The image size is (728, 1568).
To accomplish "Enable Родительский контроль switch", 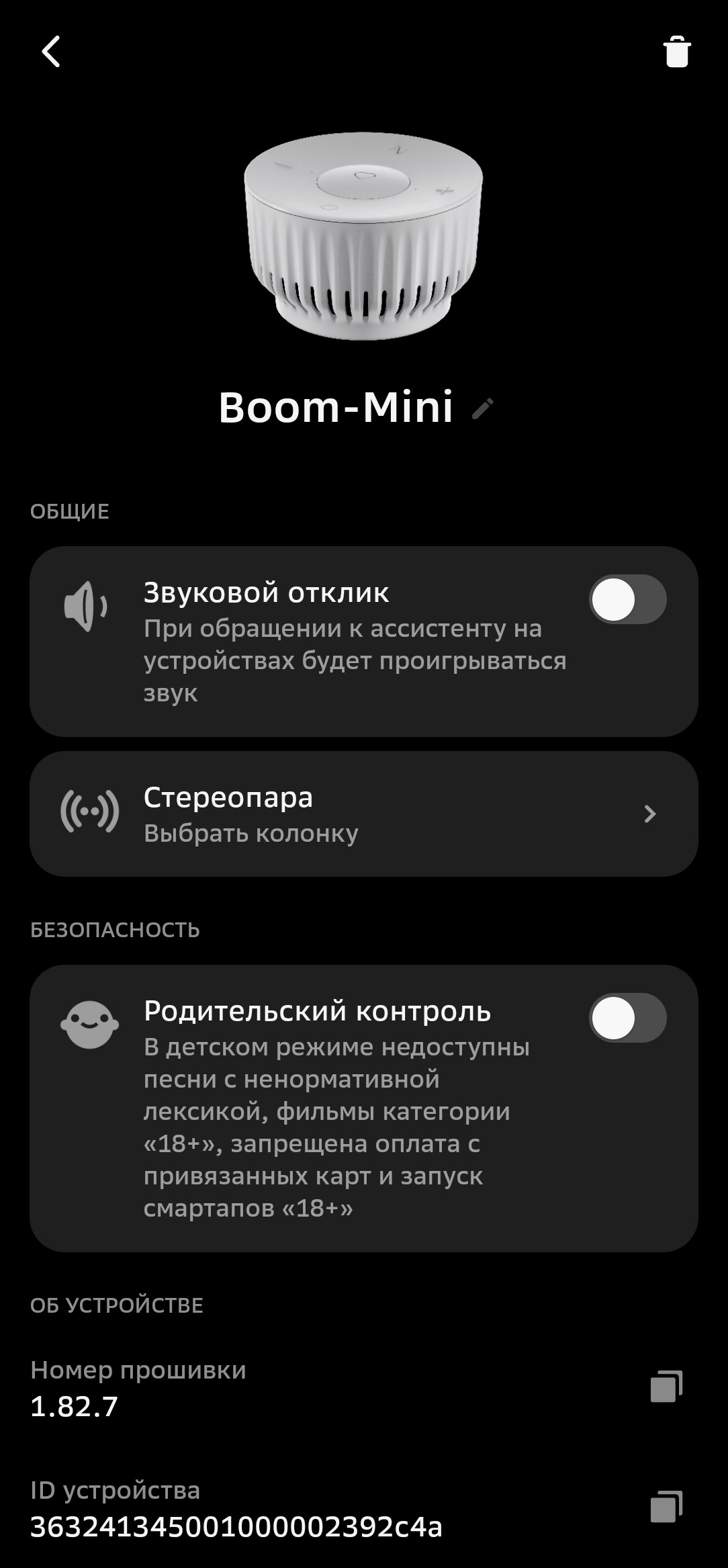I will (627, 1018).
